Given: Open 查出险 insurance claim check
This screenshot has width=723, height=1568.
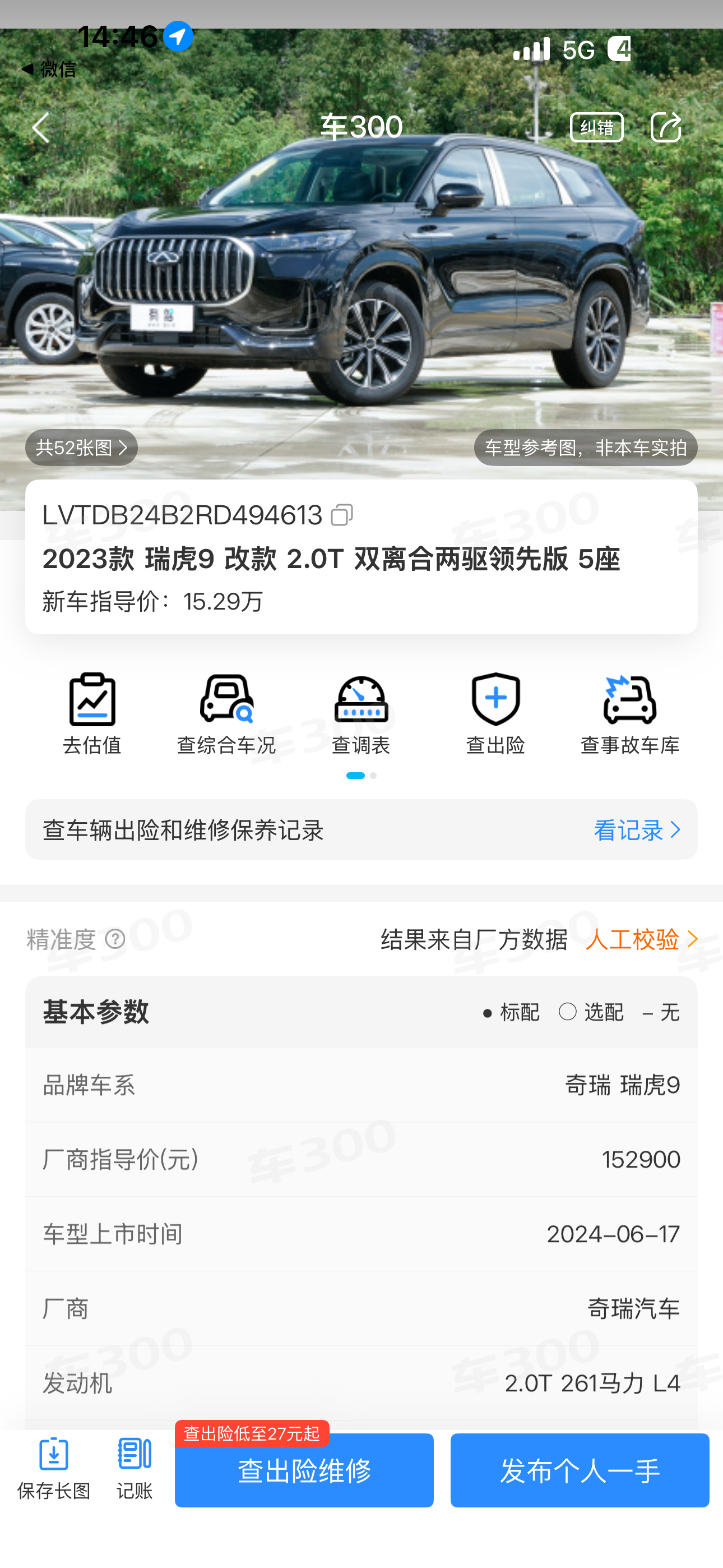Looking at the screenshot, I should coord(495,714).
